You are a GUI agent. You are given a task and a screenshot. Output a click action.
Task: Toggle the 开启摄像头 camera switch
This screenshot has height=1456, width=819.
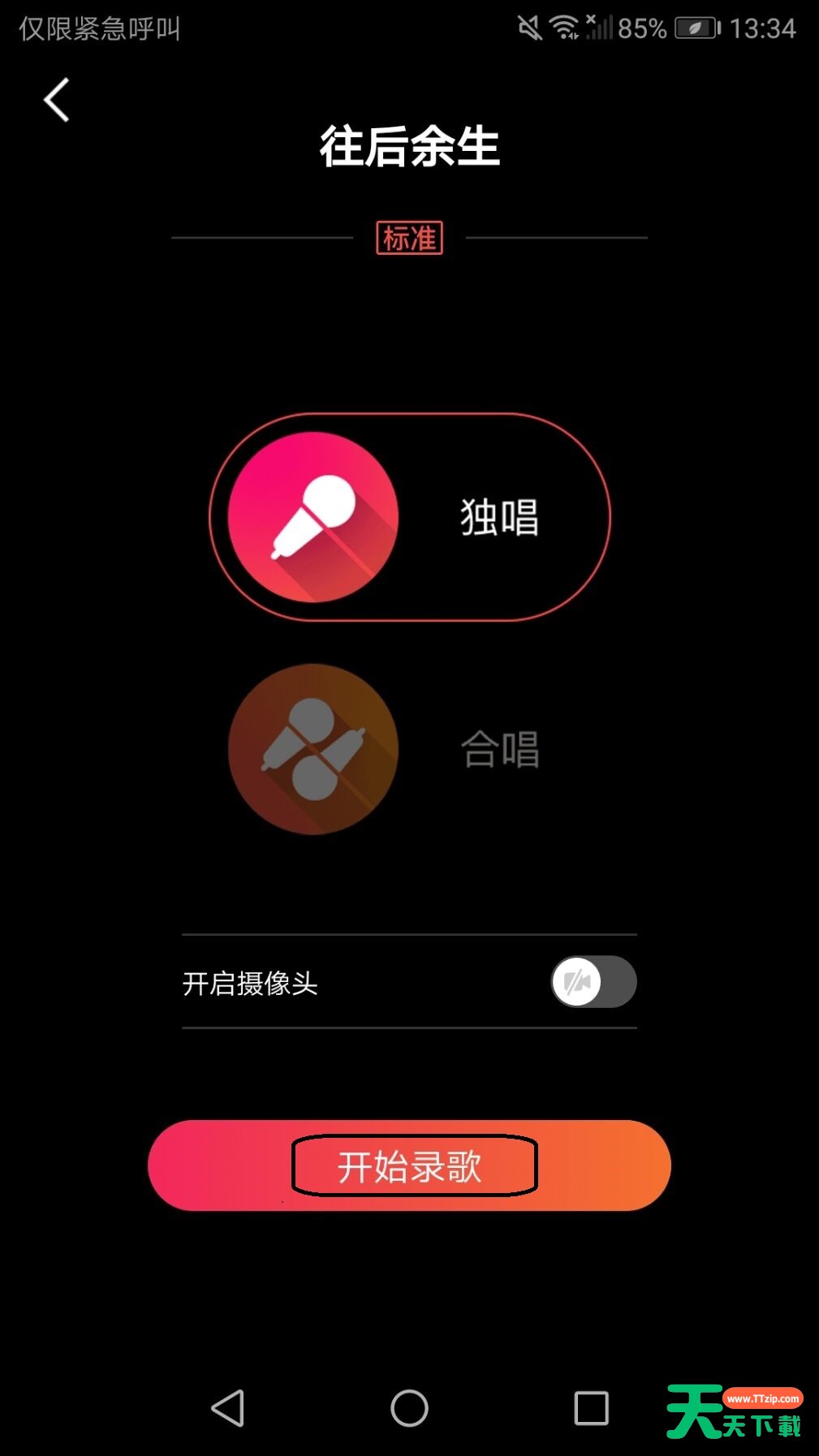pyautogui.click(x=593, y=982)
